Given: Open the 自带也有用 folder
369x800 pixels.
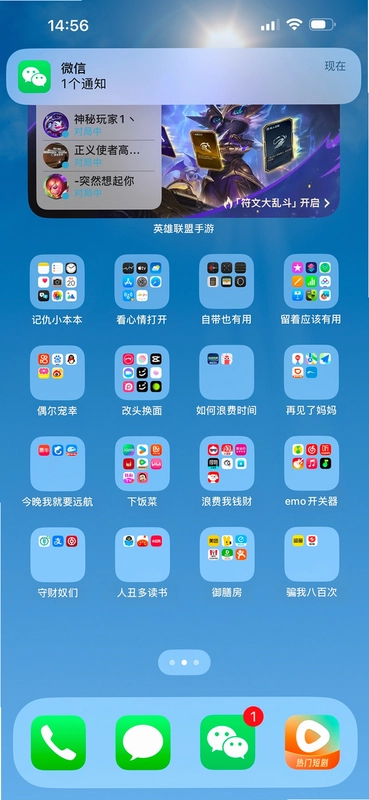Looking at the screenshot, I should (x=227, y=282).
